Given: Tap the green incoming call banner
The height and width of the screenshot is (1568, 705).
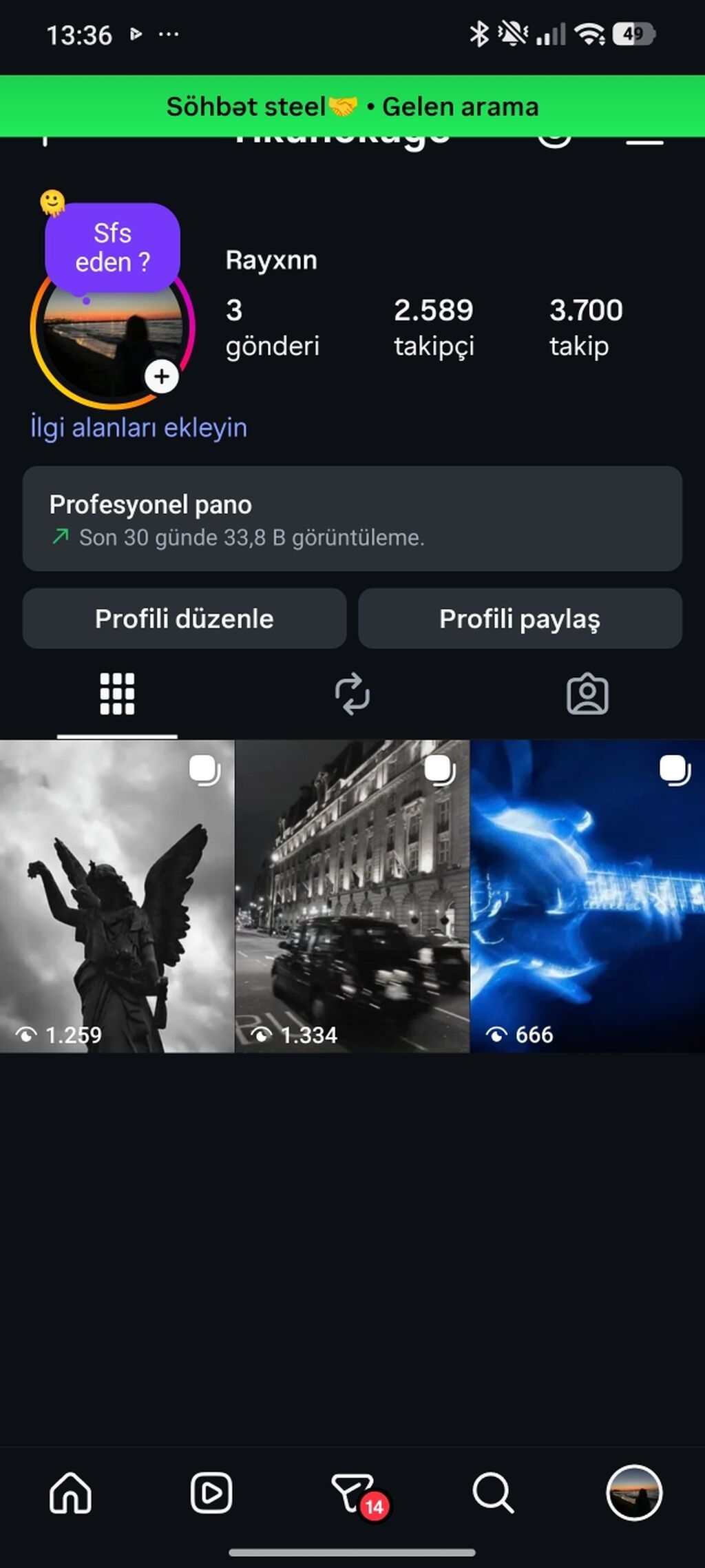Looking at the screenshot, I should [352, 106].
